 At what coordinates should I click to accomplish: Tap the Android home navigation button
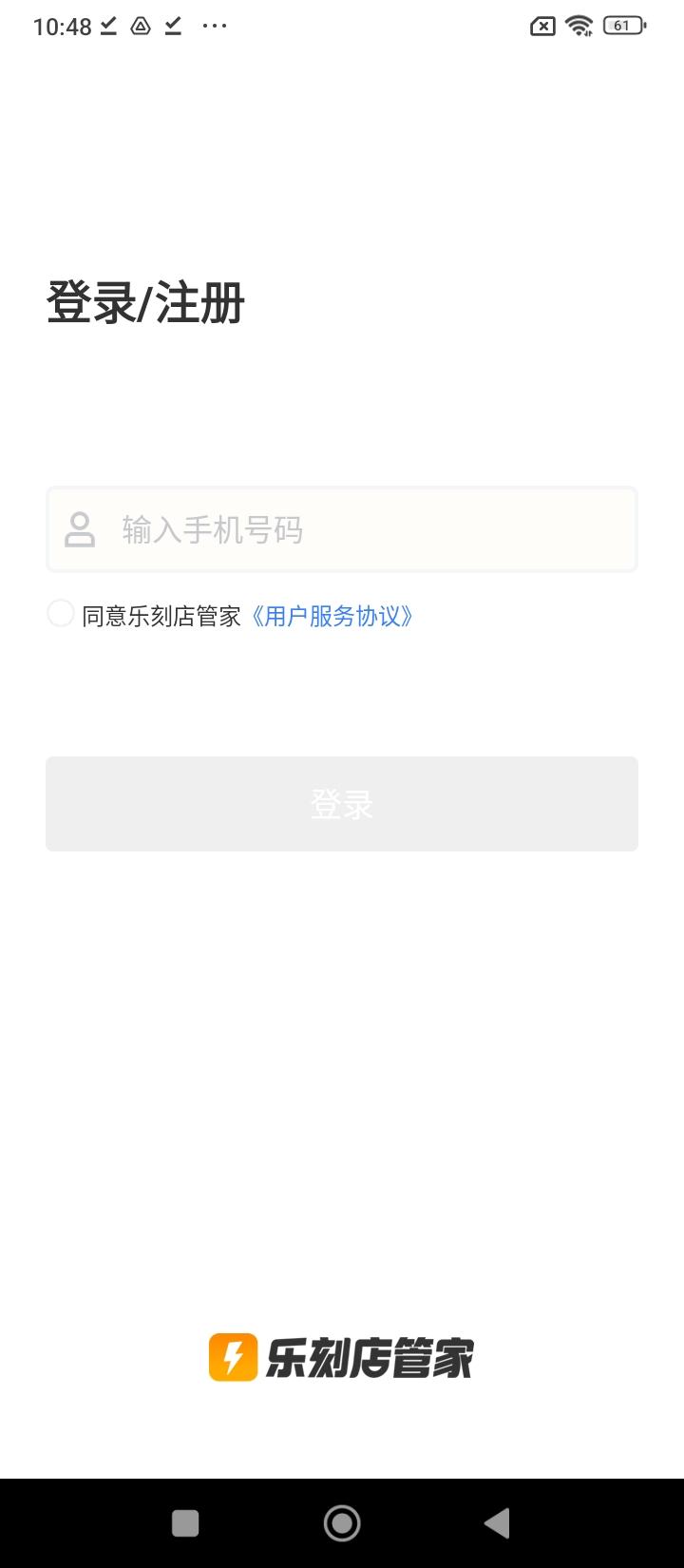[342, 1522]
